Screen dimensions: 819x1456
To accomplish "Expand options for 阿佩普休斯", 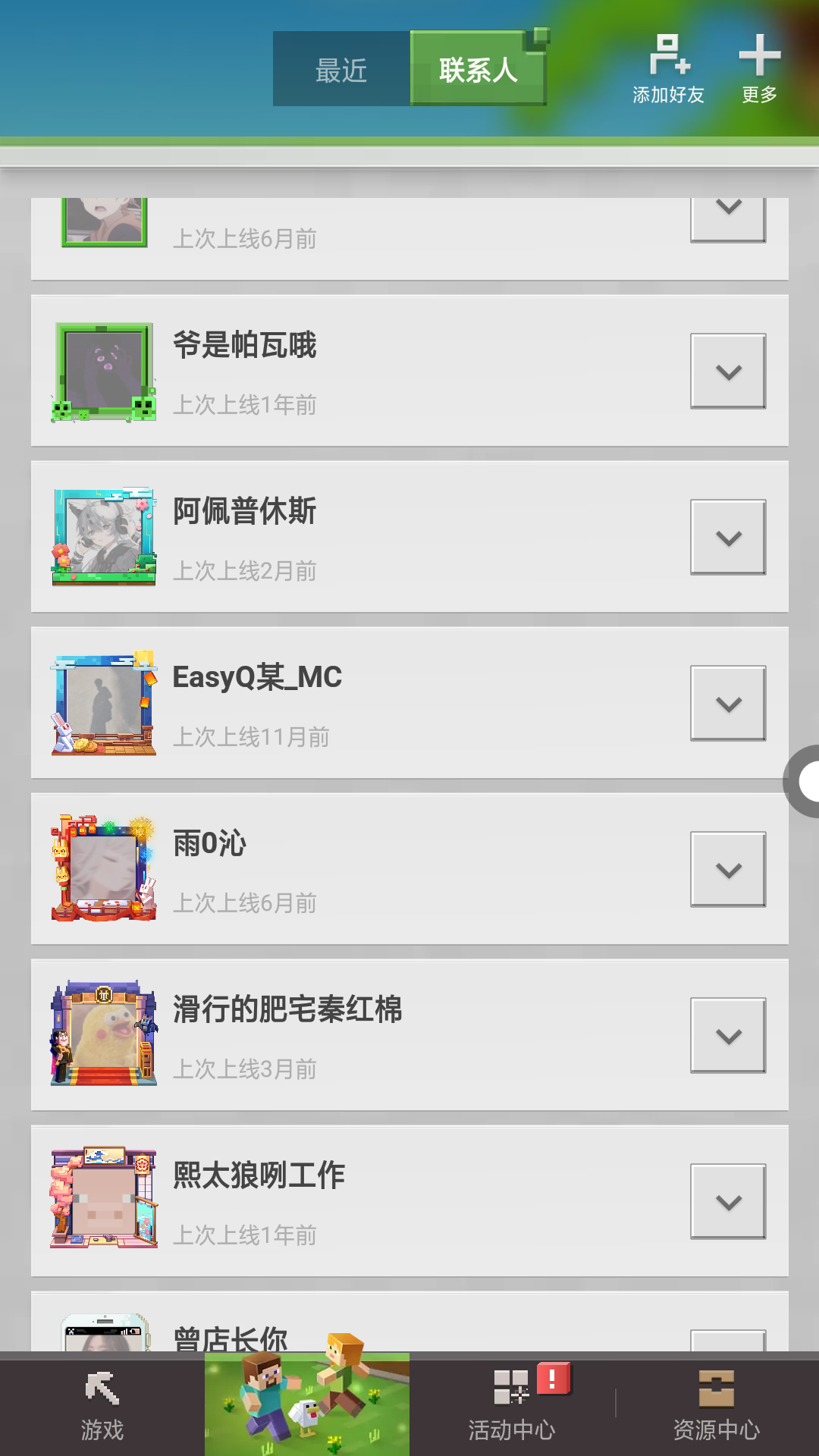I will 728,538.
